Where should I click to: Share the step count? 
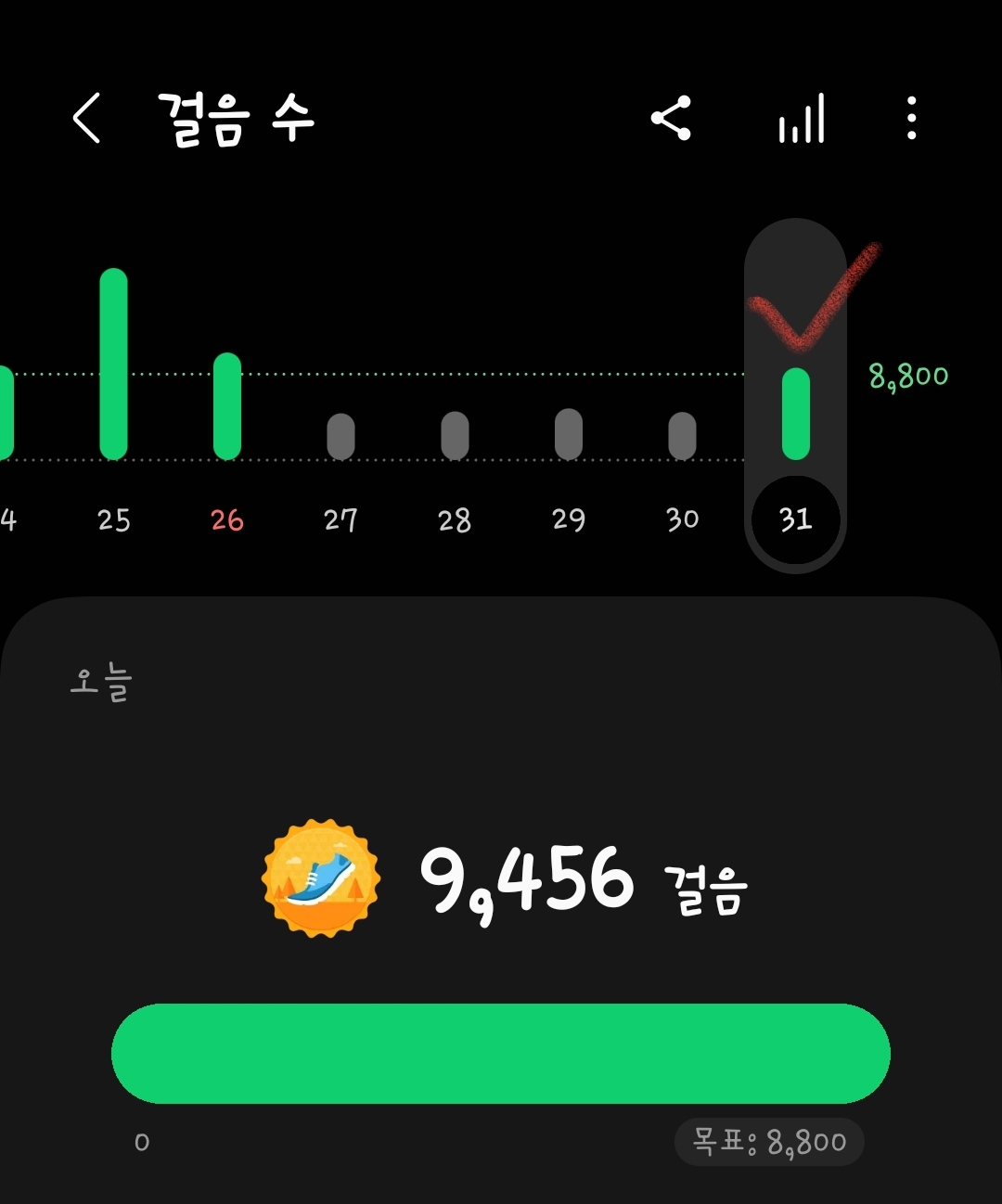tap(671, 119)
